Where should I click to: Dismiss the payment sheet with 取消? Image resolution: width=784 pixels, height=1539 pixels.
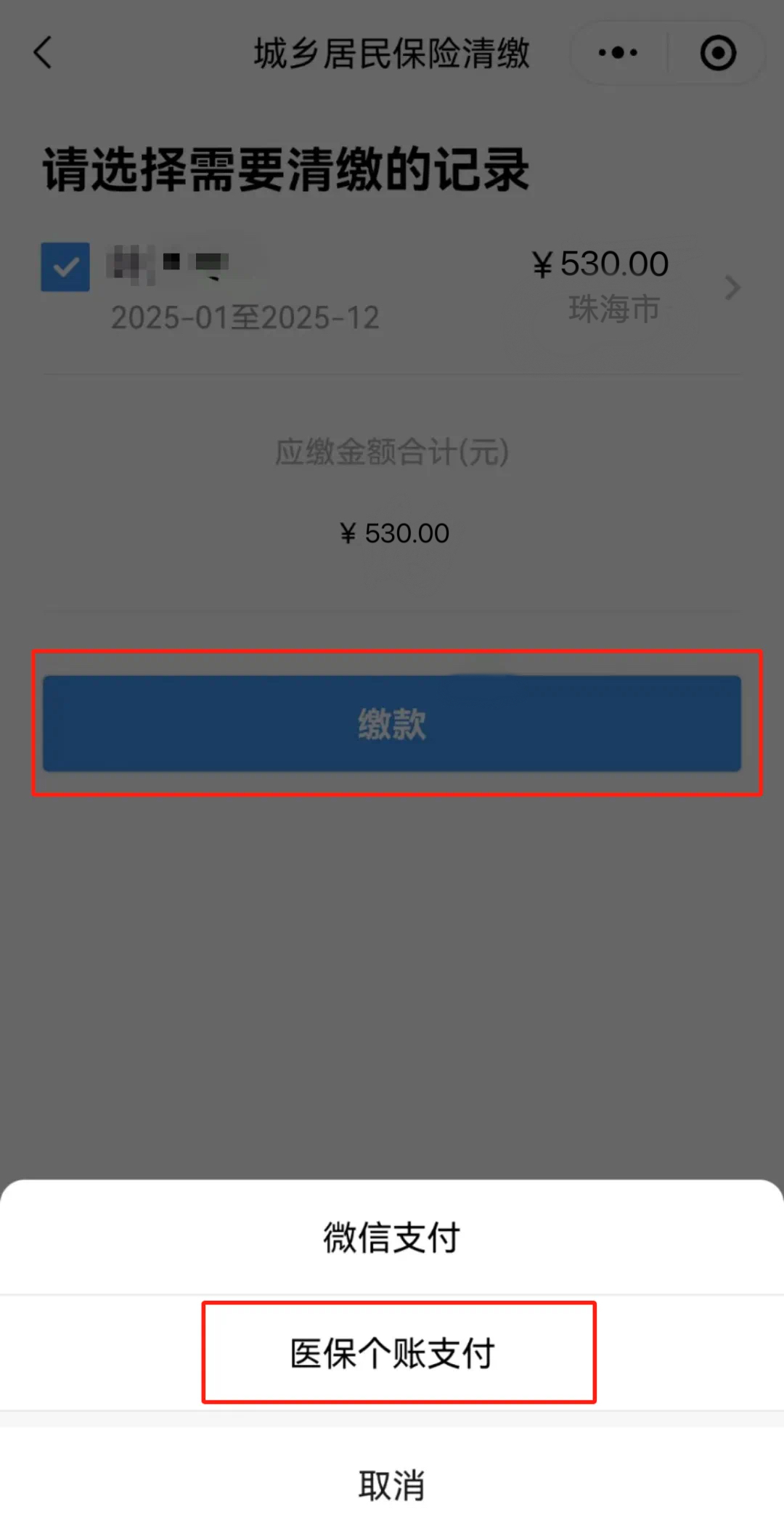pyautogui.click(x=392, y=1485)
